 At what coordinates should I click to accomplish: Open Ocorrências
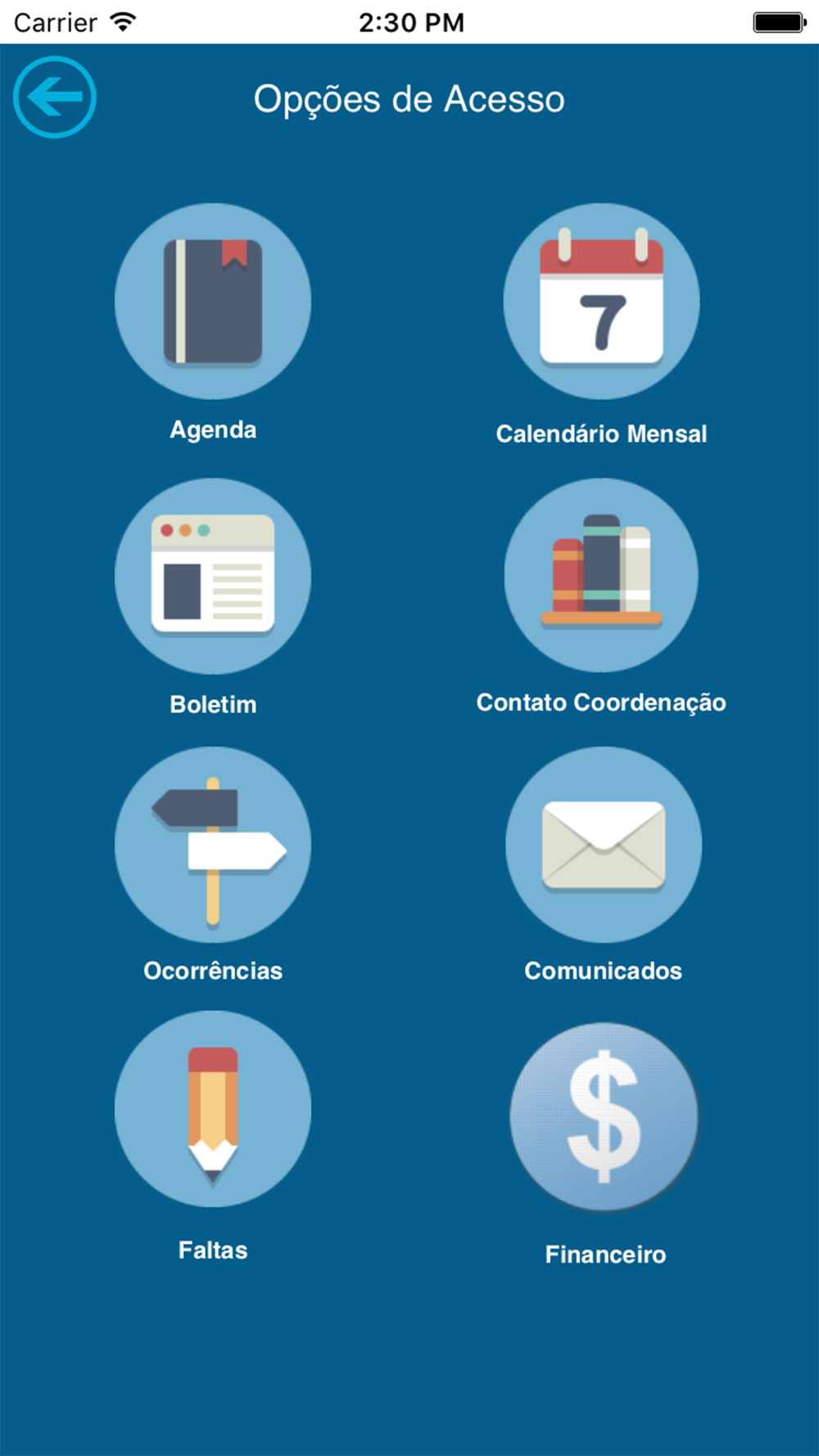(x=213, y=844)
